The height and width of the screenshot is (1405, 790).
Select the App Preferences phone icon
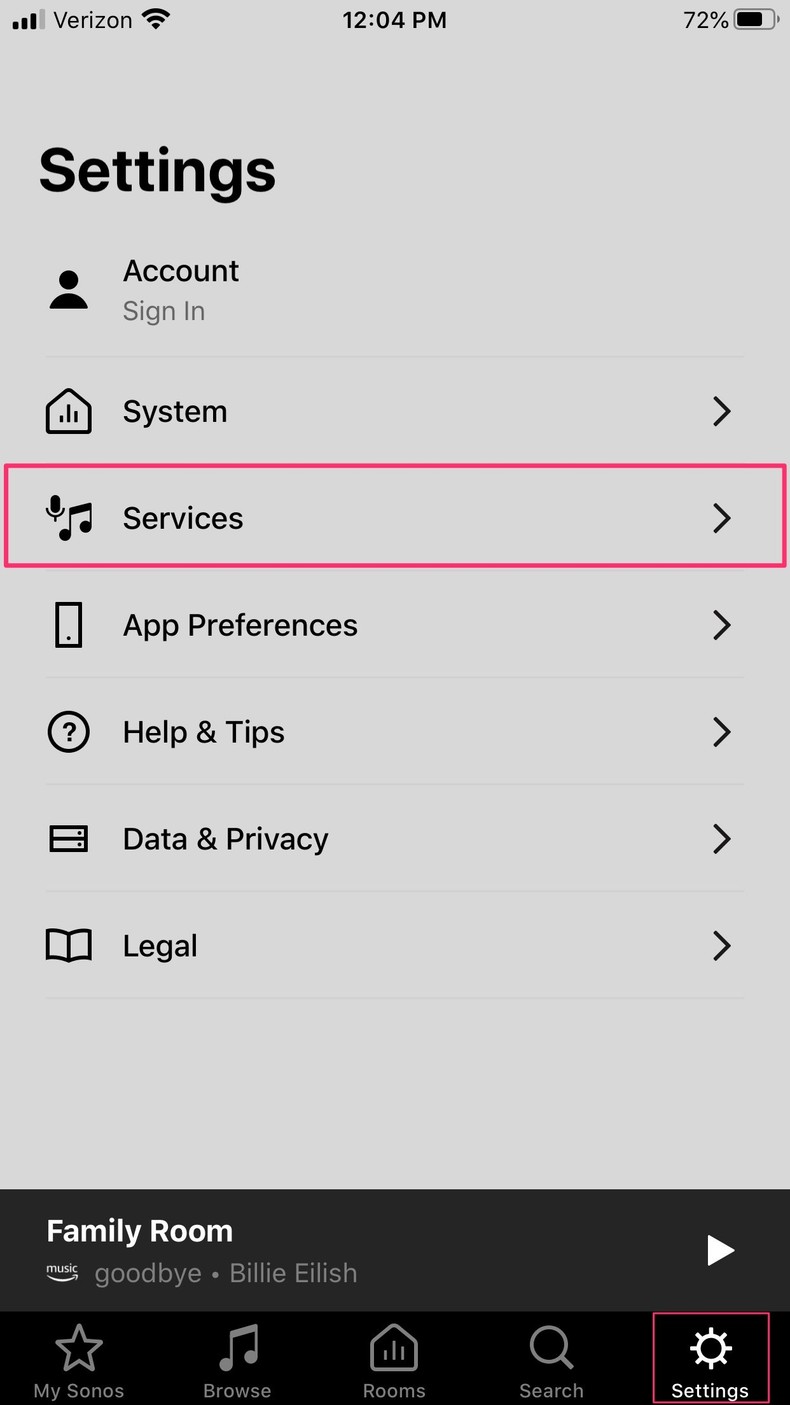68,624
